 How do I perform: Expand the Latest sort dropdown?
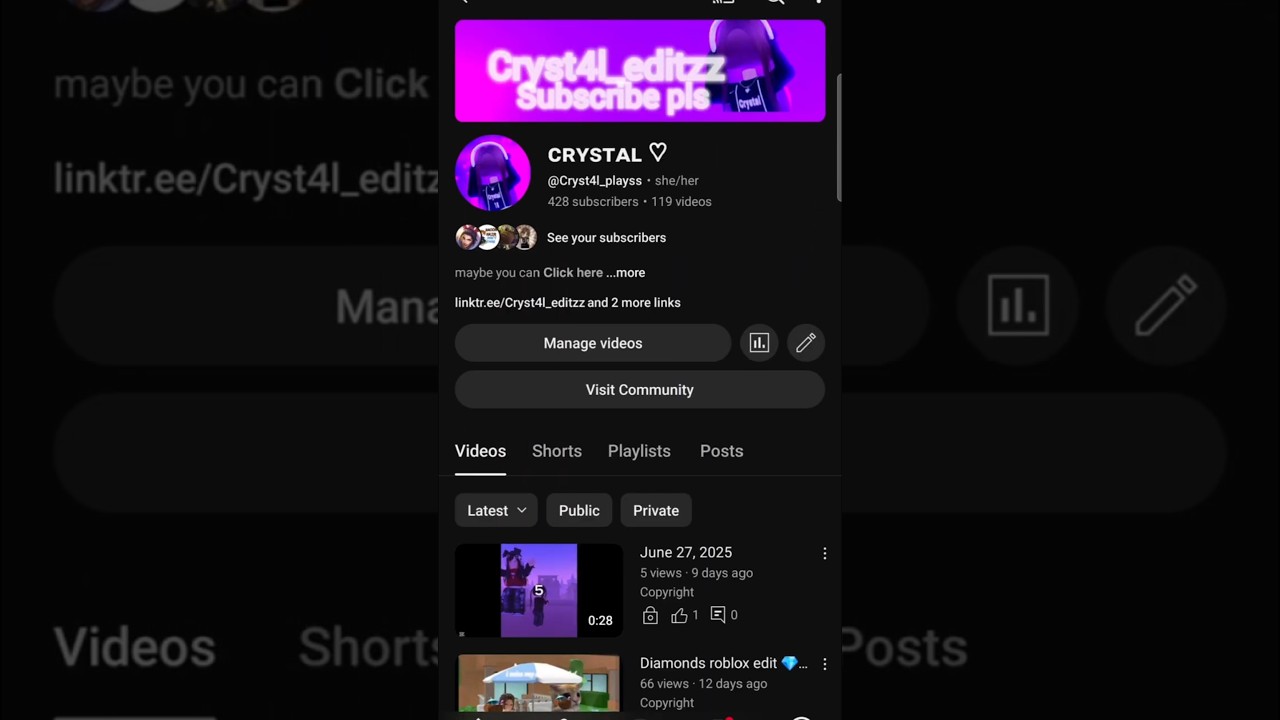tap(496, 511)
